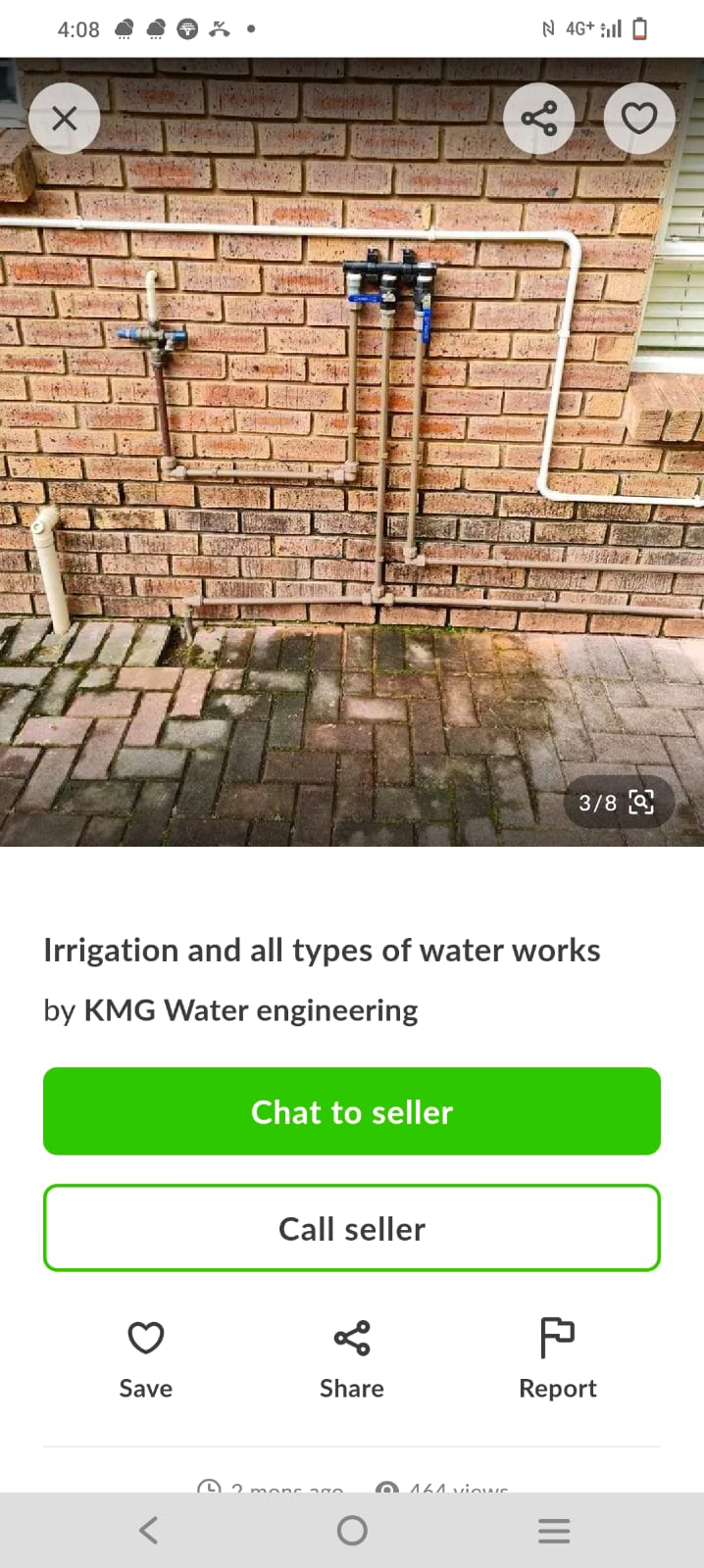Select the Share button below Call seller
Viewport: 704px width, 1568px height.
tap(352, 1359)
